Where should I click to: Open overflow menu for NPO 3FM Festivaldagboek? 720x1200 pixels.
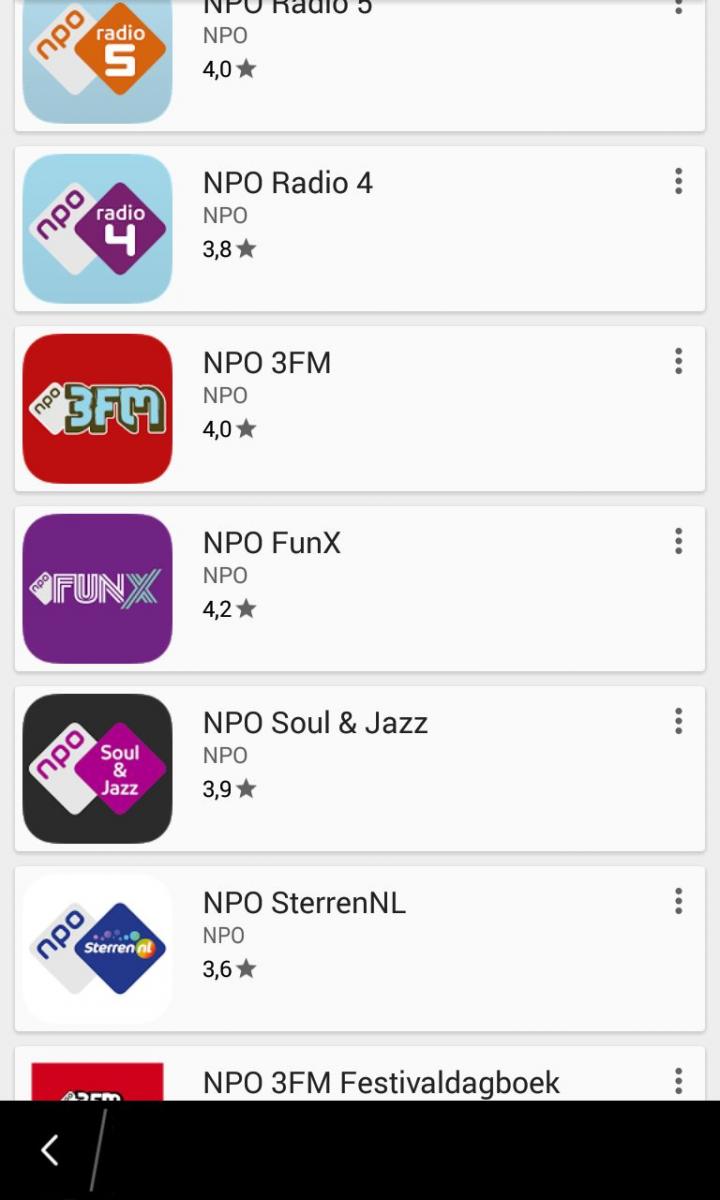[x=678, y=1081]
